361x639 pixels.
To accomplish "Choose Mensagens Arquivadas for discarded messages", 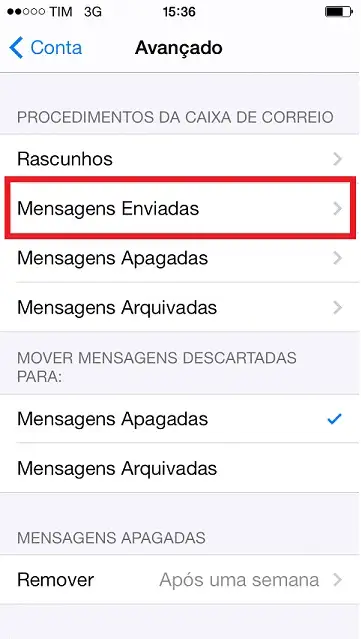I will 180,468.
